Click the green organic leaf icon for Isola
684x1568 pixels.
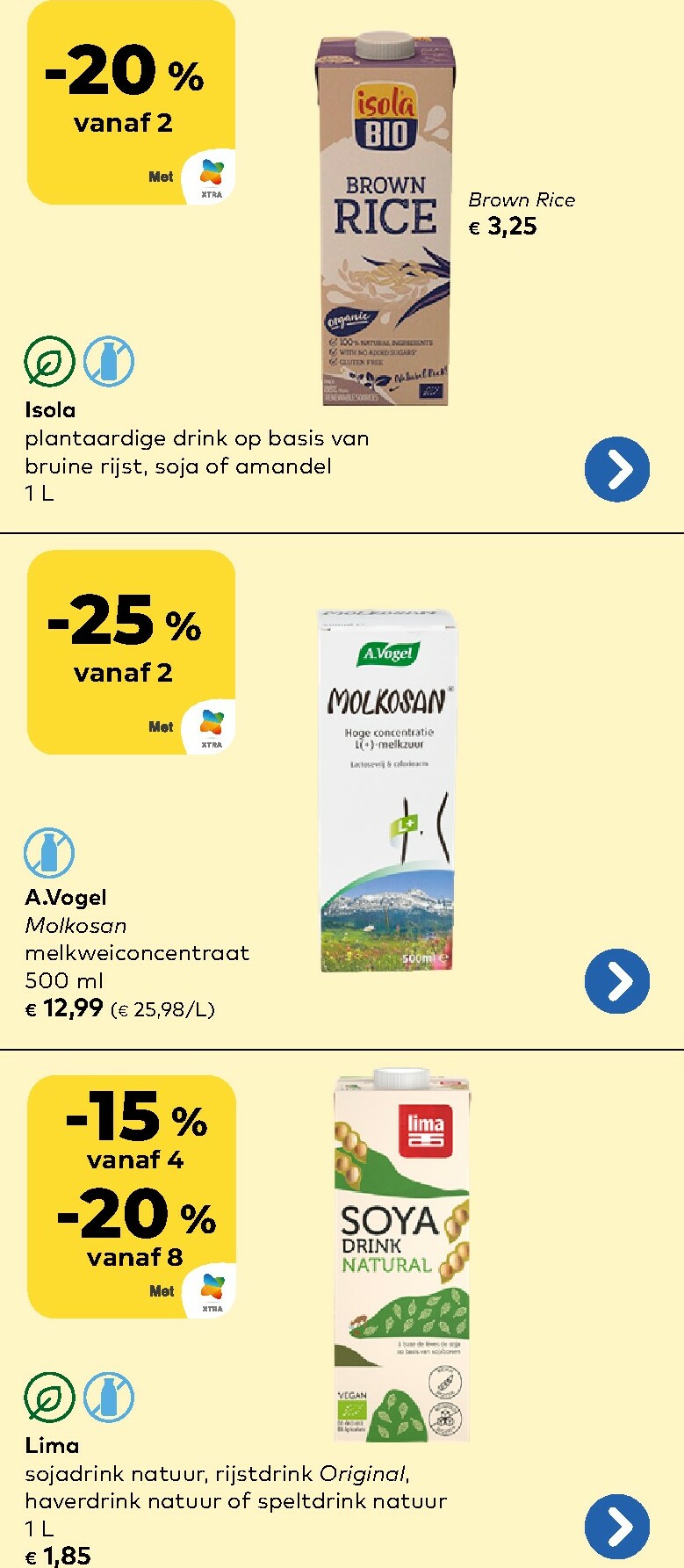tap(50, 360)
